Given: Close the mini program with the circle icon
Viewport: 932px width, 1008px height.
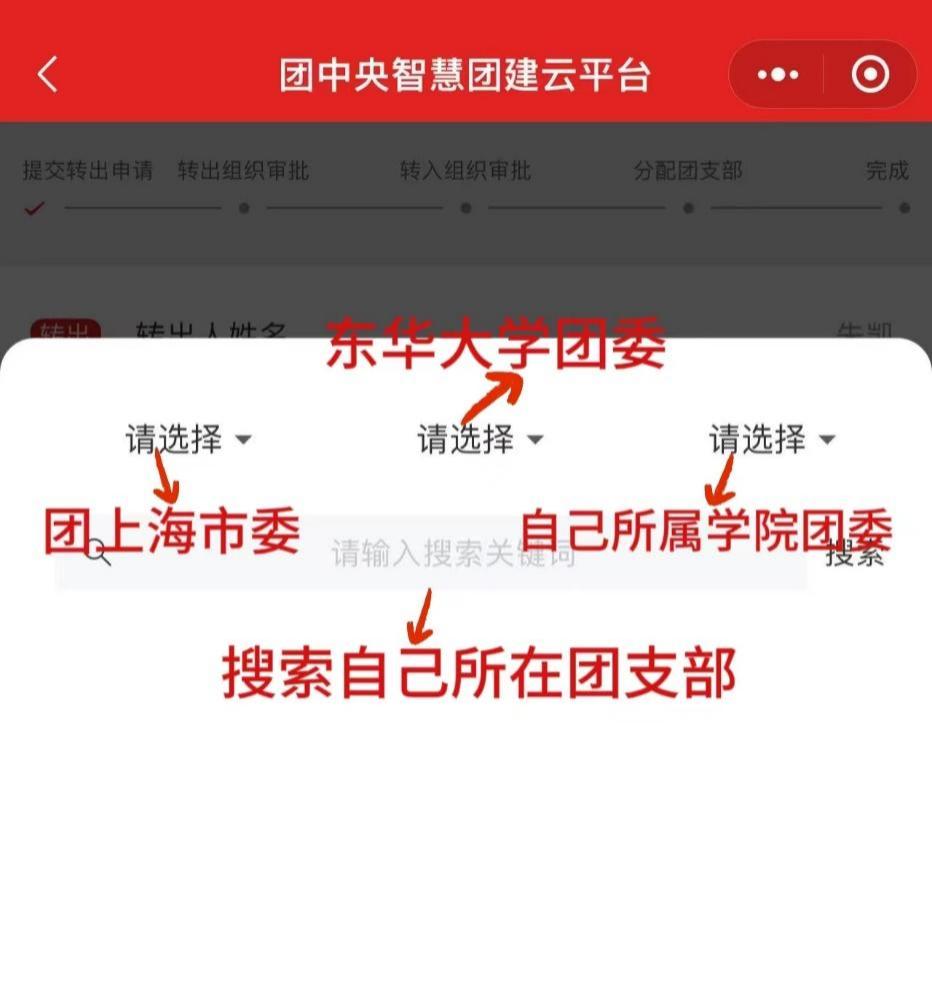Looking at the screenshot, I should pos(869,75).
